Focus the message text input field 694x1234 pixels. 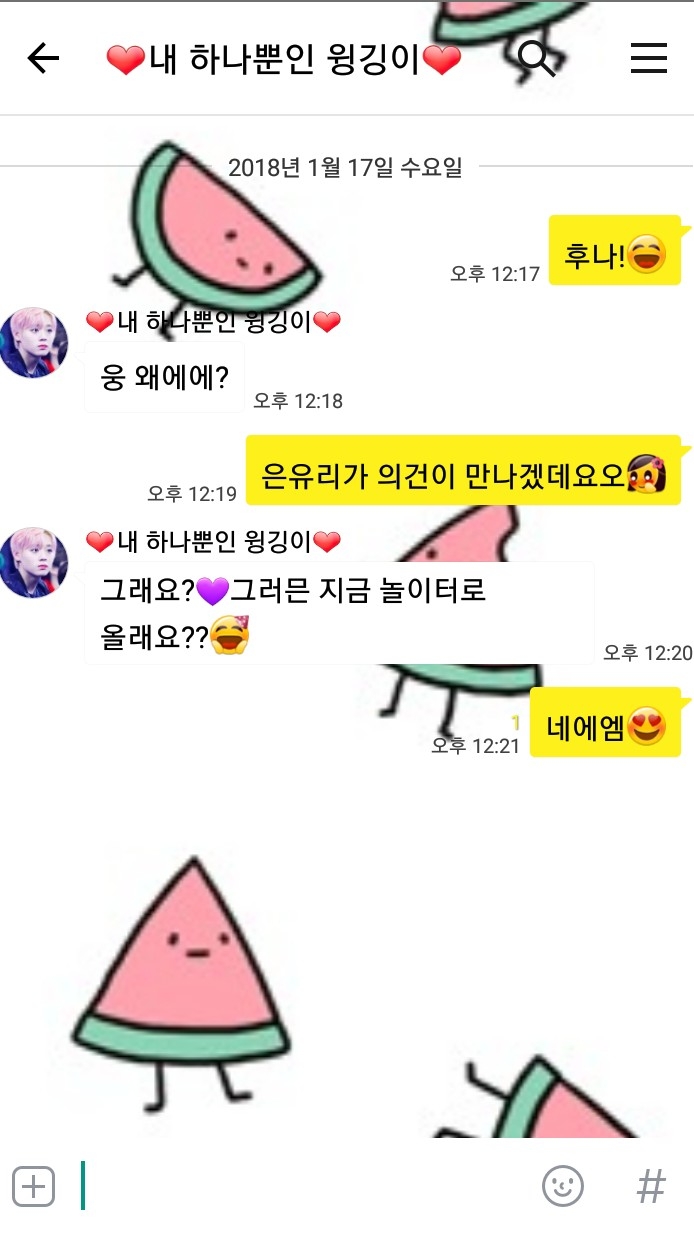coord(300,1187)
